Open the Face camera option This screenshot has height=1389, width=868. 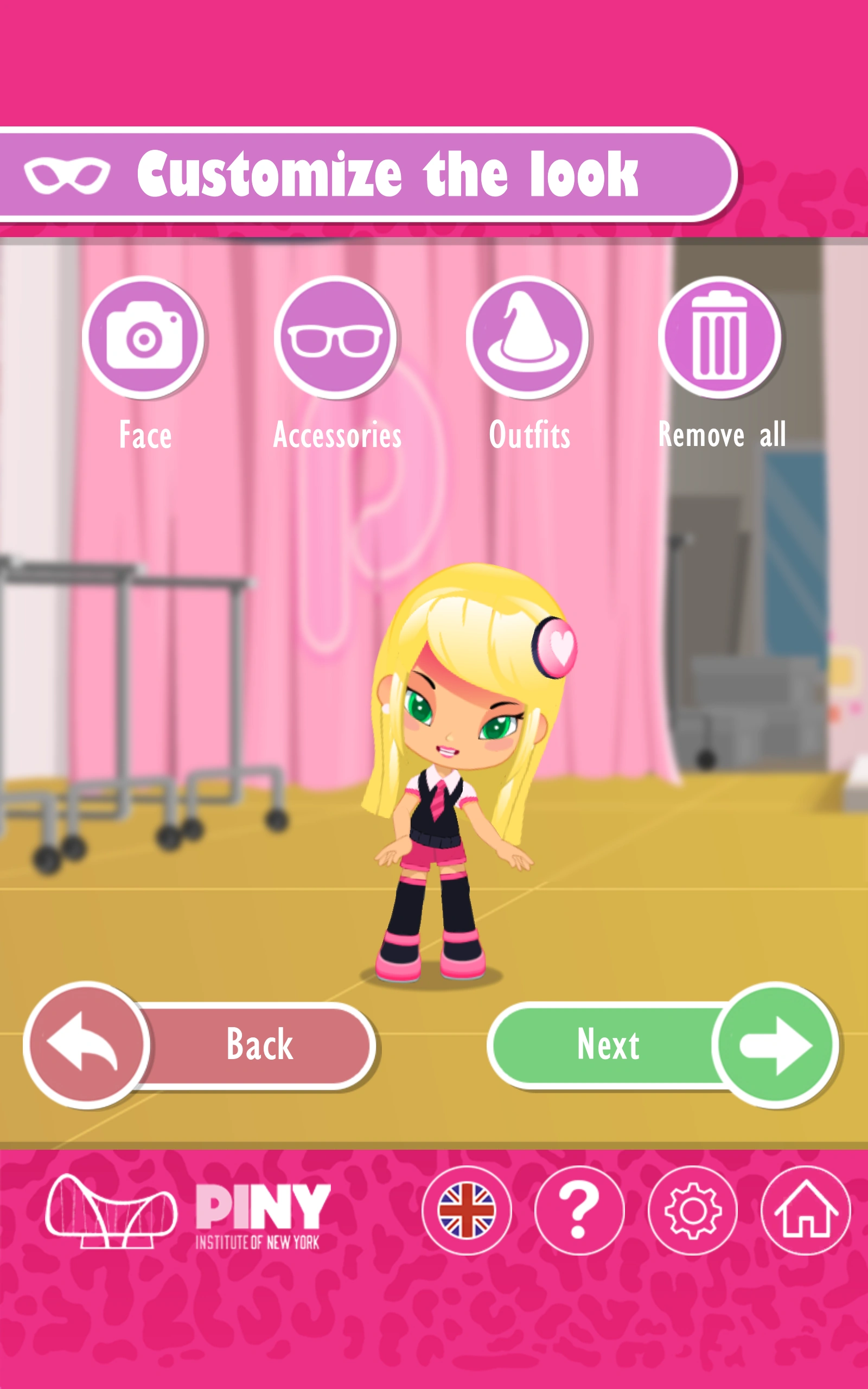coord(144,337)
